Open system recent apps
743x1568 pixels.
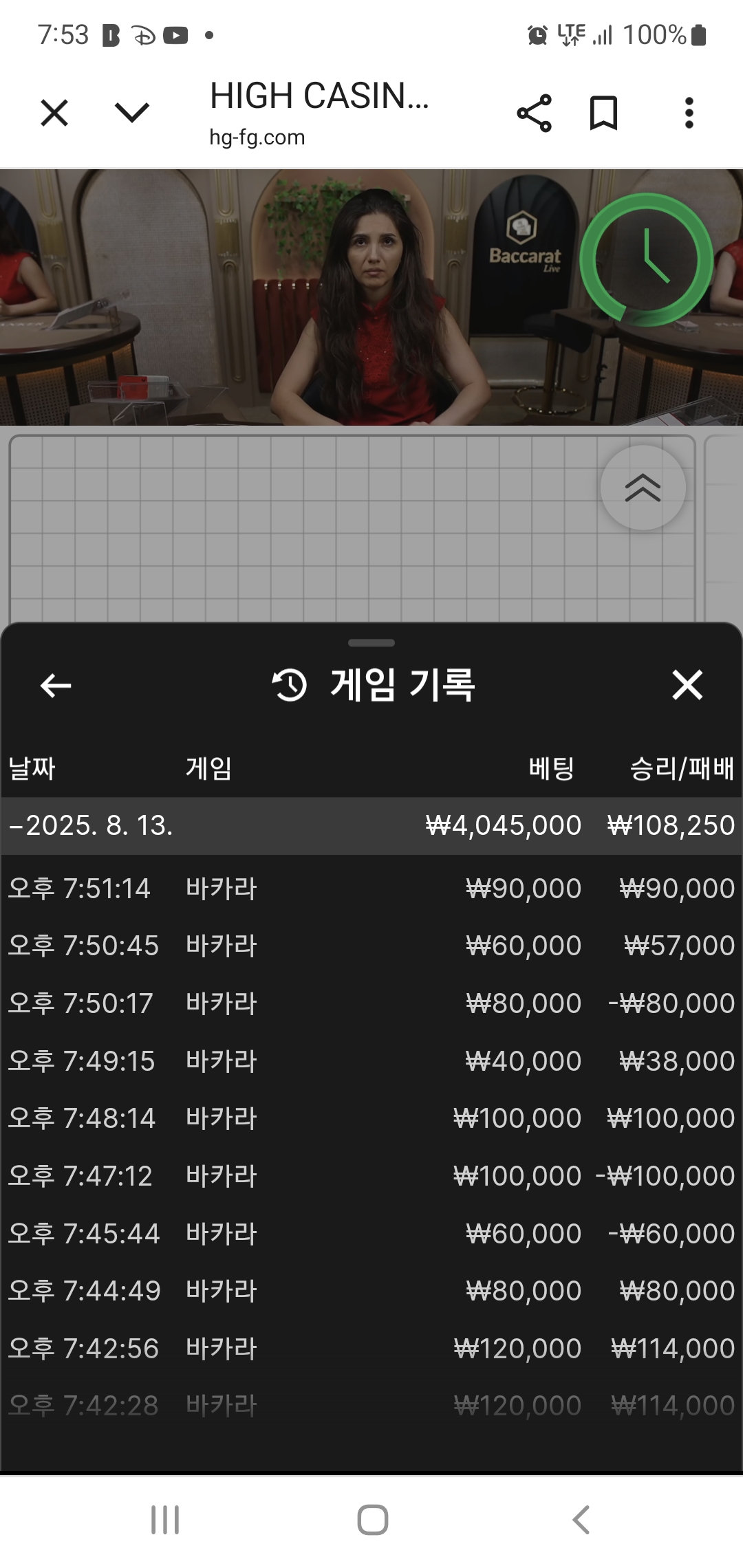[x=165, y=1520]
